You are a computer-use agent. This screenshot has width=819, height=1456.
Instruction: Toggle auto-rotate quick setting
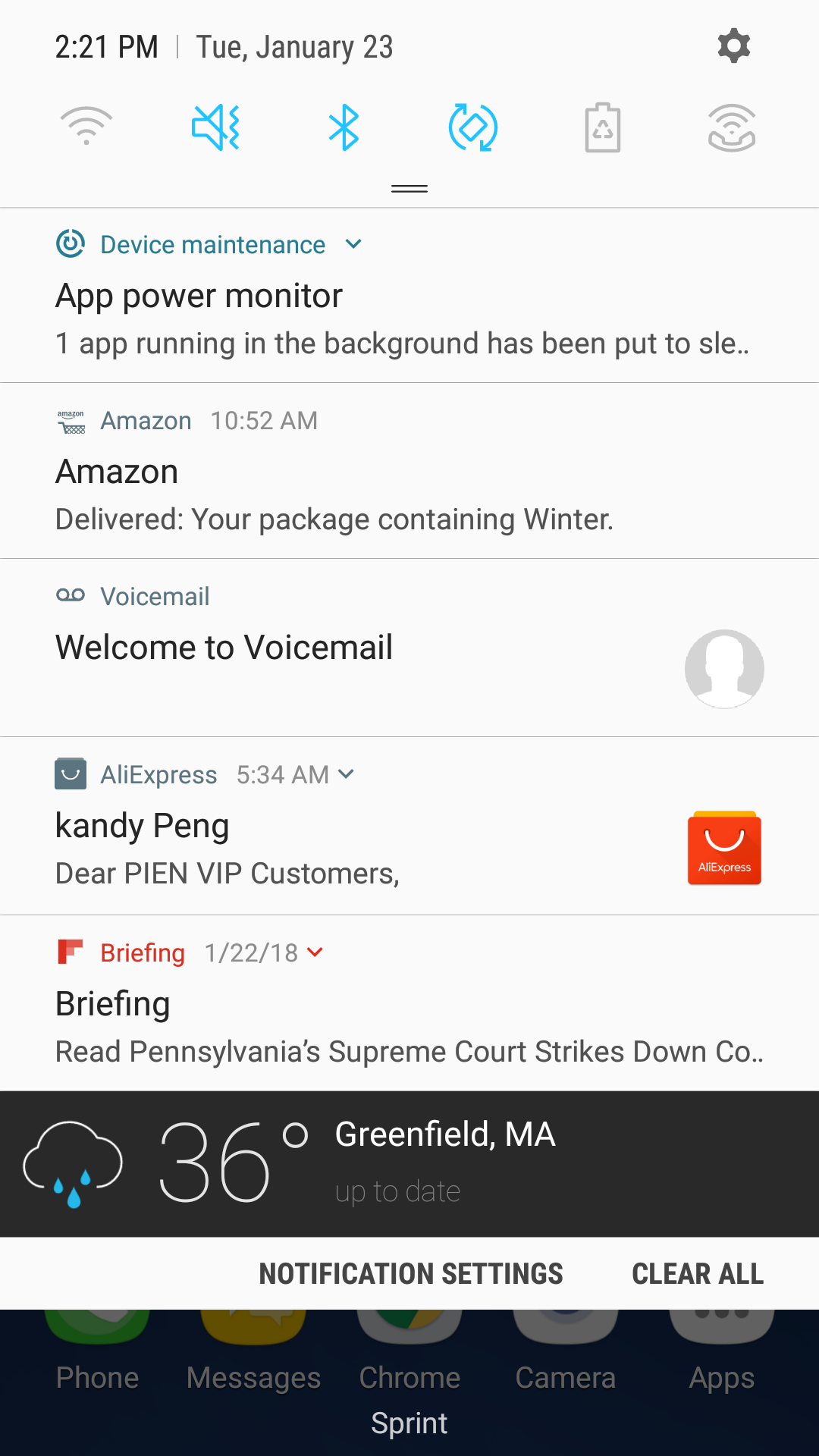tap(473, 127)
